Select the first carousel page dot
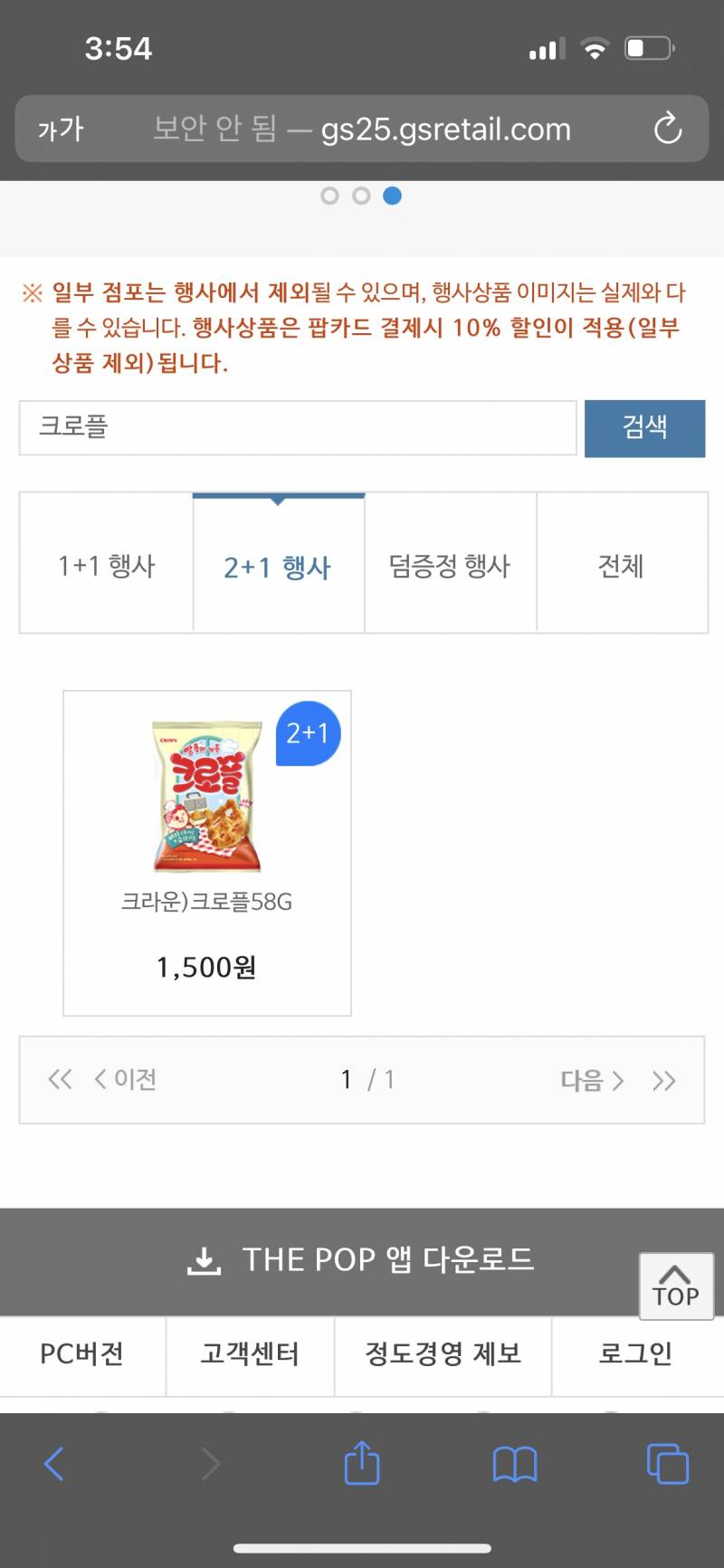 [329, 196]
